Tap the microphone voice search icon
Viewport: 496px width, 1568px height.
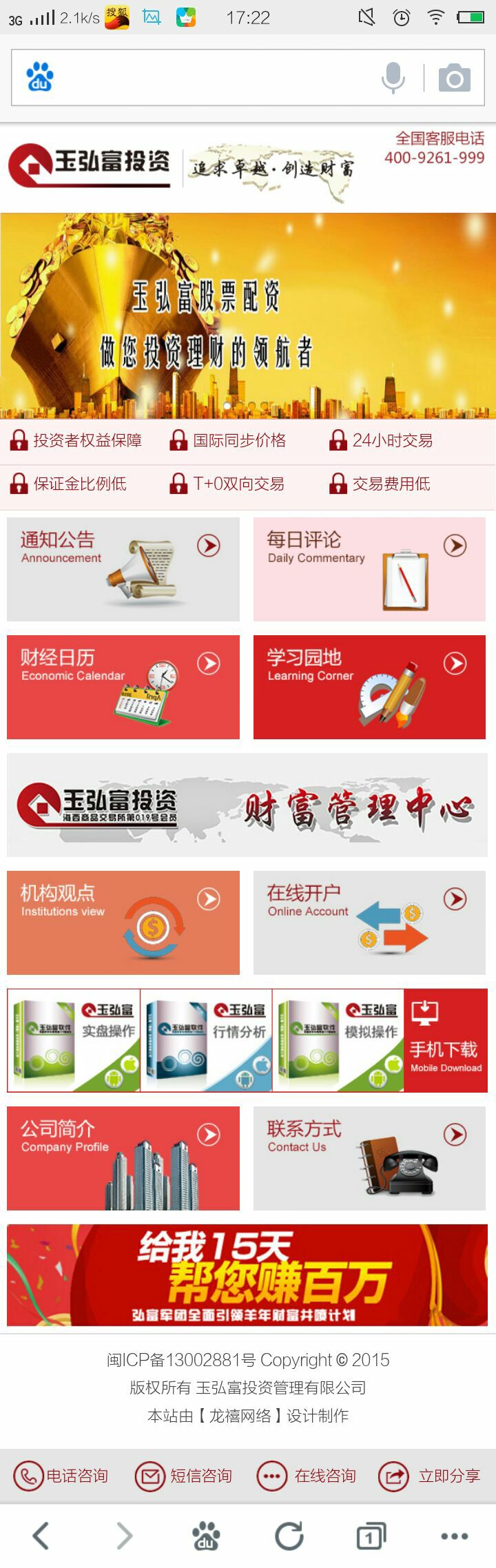[393, 77]
